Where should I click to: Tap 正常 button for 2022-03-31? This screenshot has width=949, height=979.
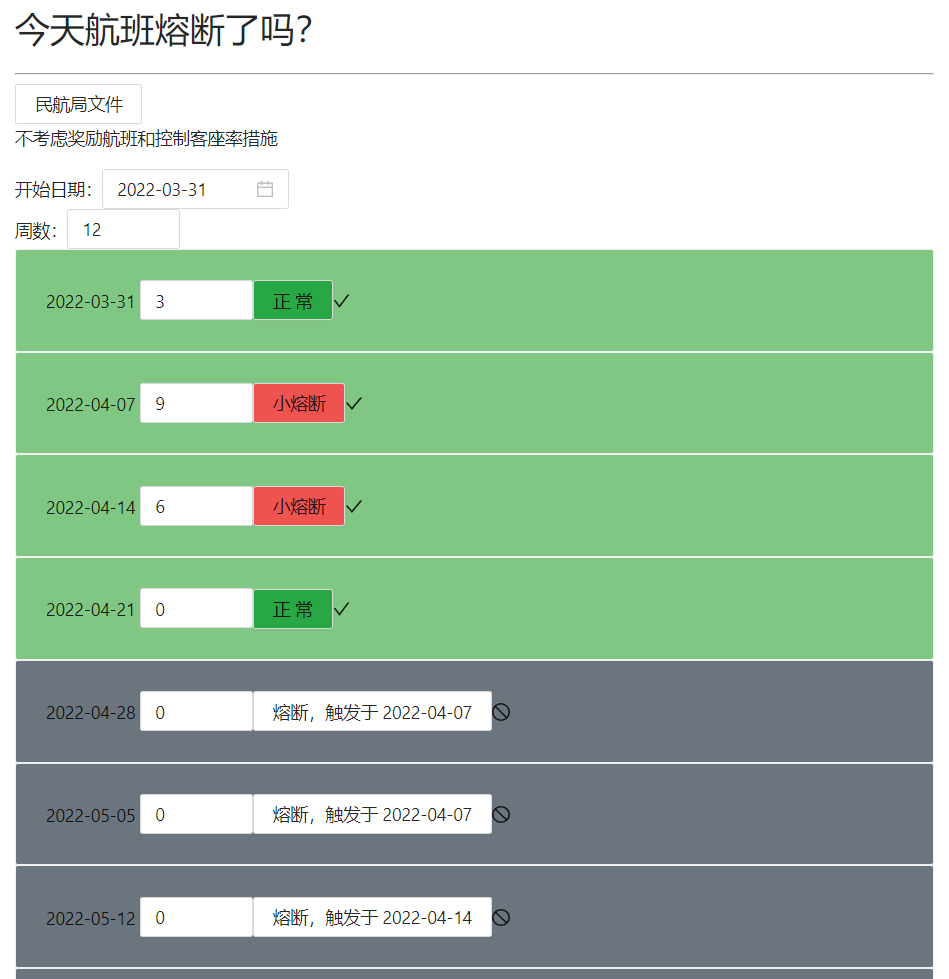(x=292, y=301)
